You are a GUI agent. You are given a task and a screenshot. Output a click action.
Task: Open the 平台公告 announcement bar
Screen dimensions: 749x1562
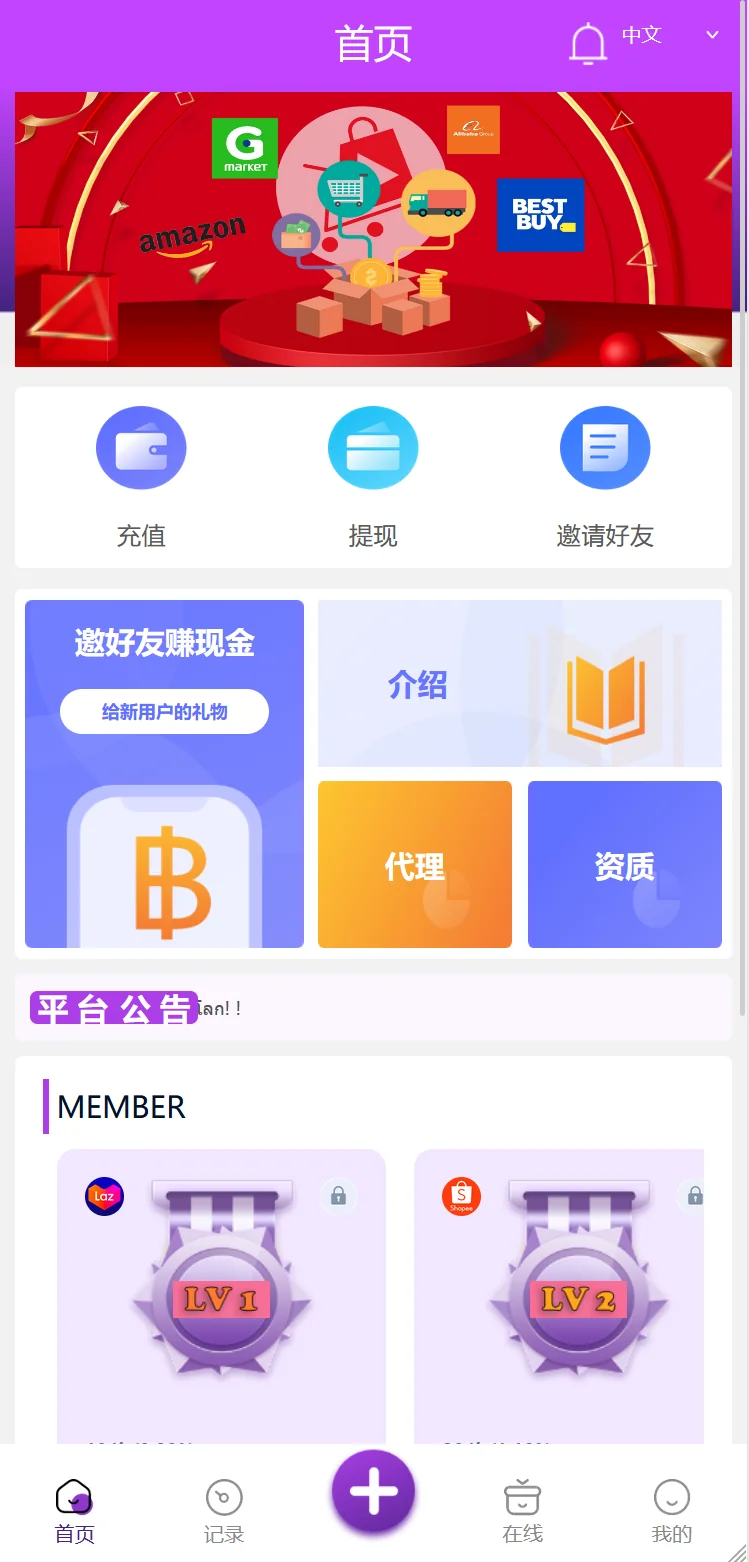click(373, 1008)
